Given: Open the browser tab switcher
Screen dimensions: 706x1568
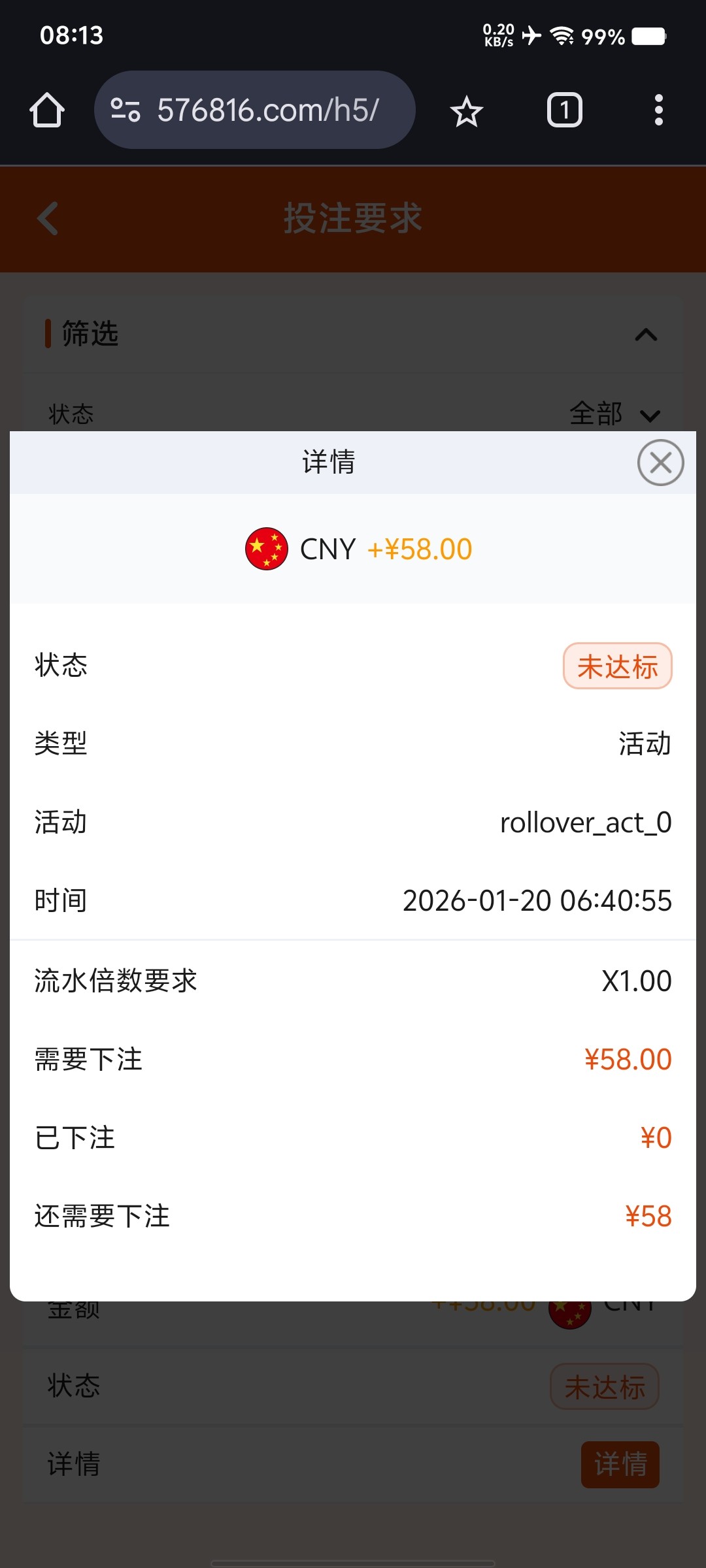Looking at the screenshot, I should pyautogui.click(x=564, y=110).
